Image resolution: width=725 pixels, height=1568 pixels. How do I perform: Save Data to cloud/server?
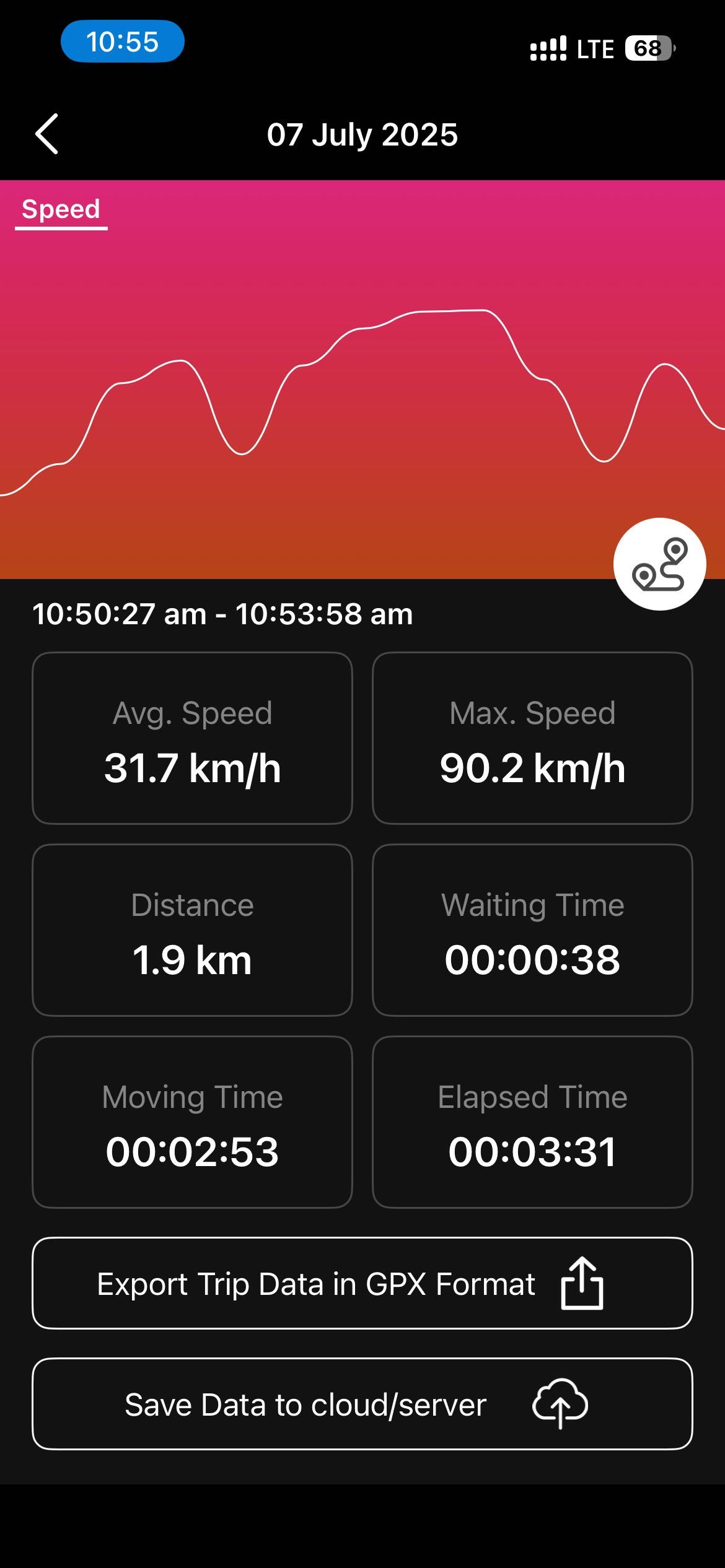pos(362,1404)
